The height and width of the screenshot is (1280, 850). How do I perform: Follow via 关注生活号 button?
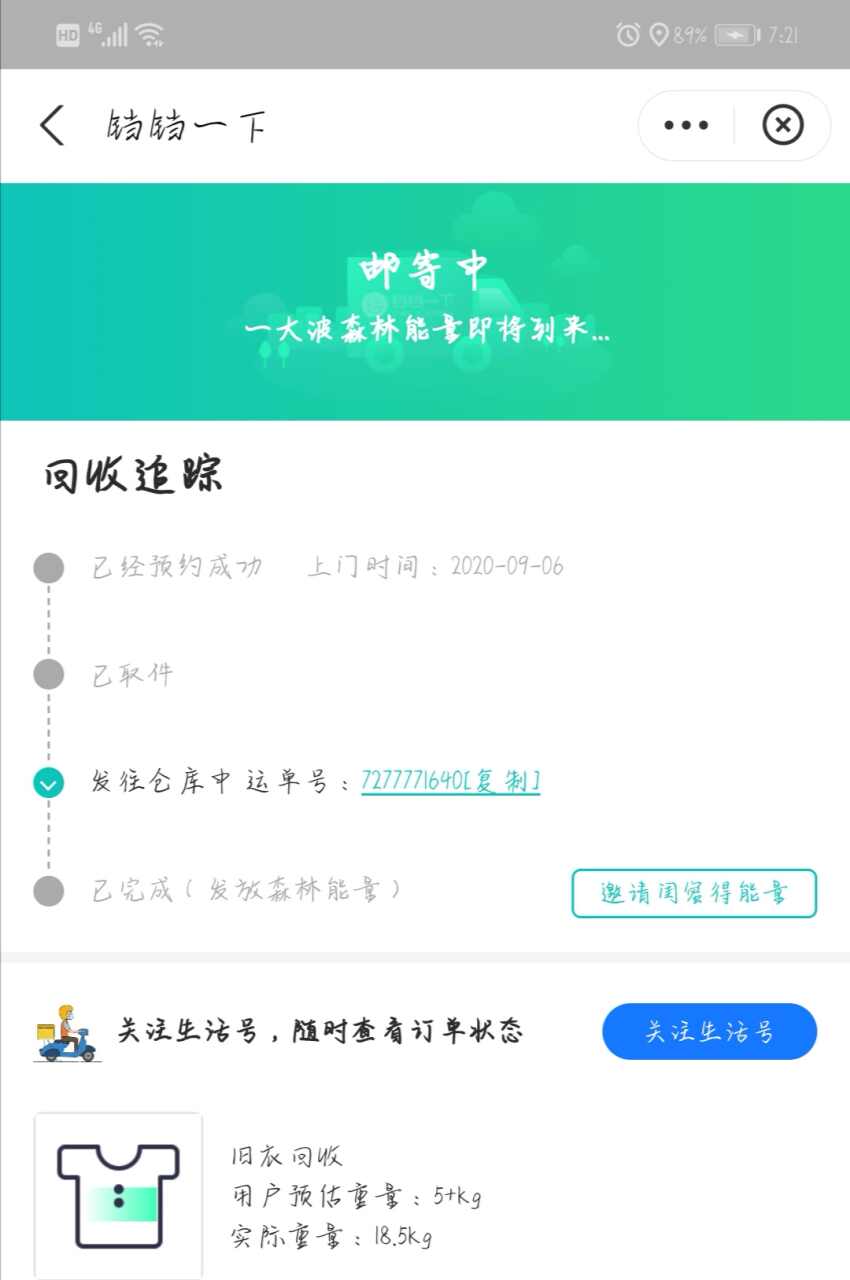[709, 1031]
